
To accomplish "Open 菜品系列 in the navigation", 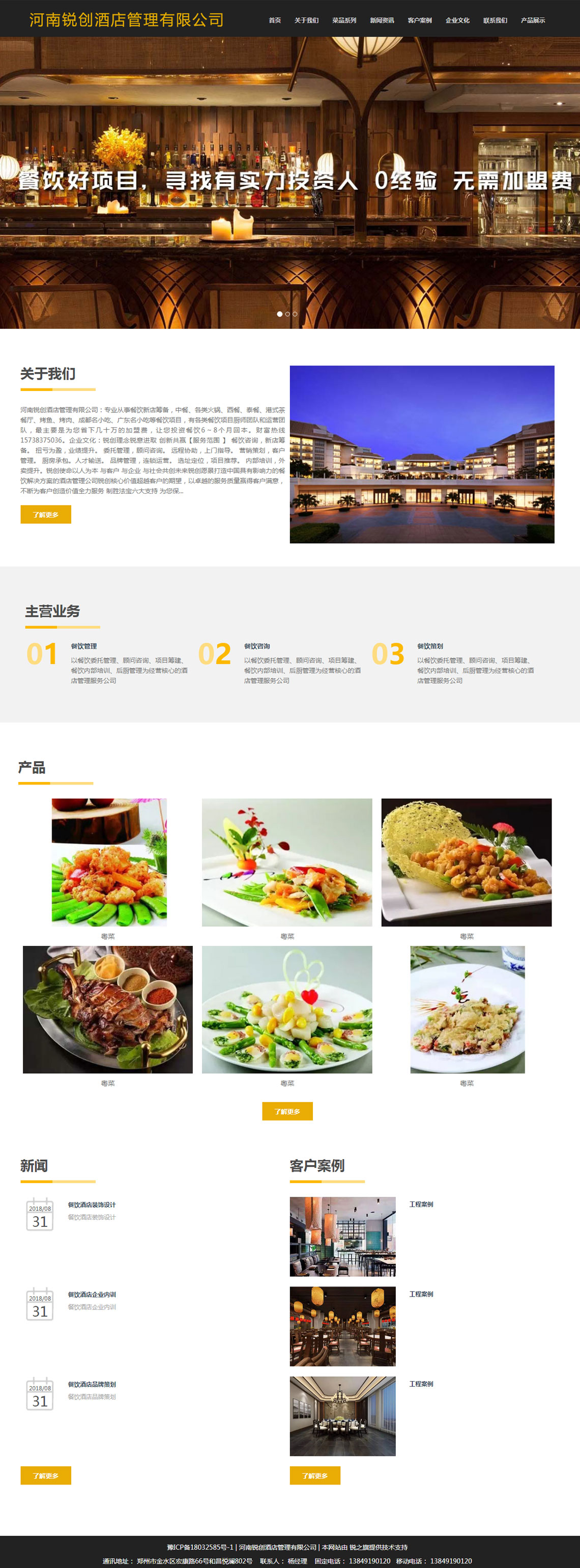I will (344, 20).
